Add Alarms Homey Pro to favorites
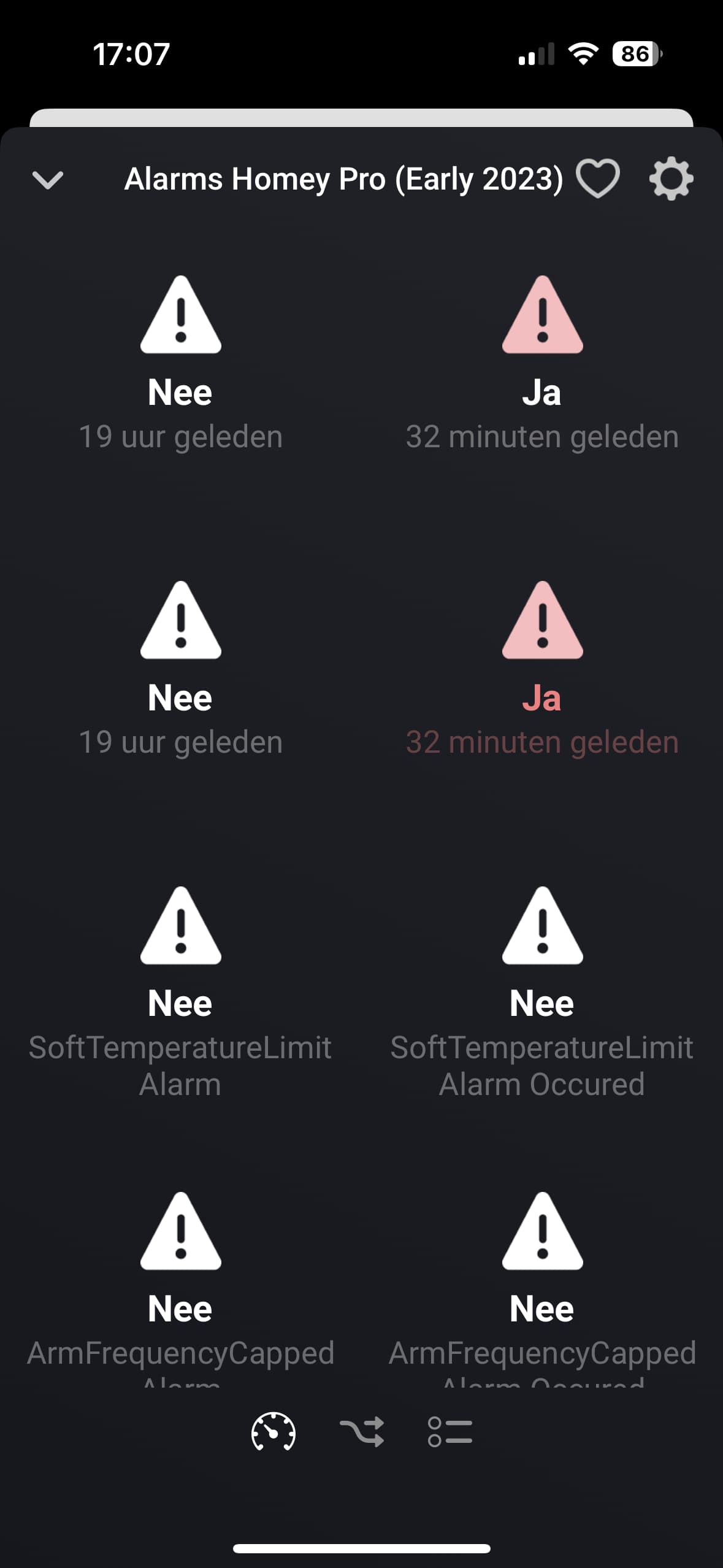The width and height of the screenshot is (723, 1568). pos(598,179)
